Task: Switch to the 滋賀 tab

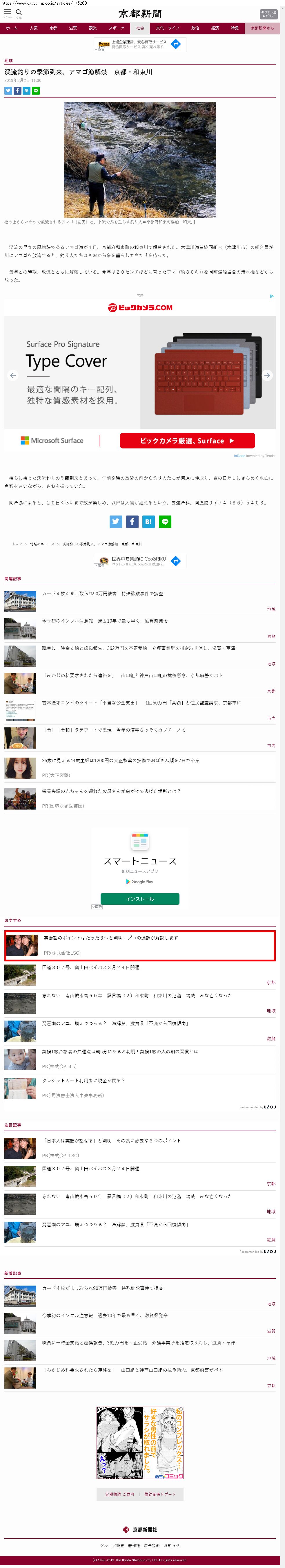Action: (73, 28)
